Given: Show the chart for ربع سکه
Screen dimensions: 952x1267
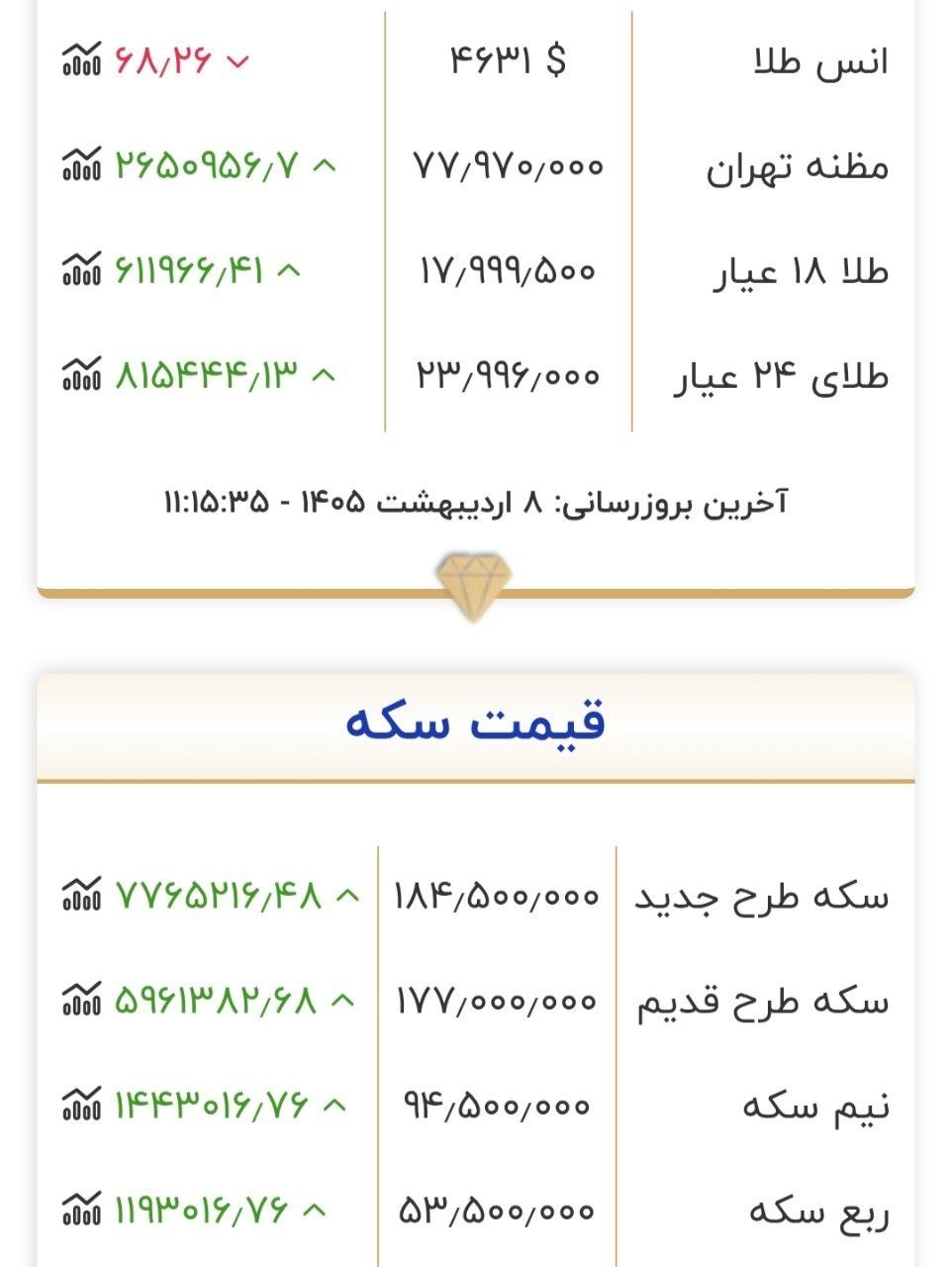Looking at the screenshot, I should click(81, 1209).
